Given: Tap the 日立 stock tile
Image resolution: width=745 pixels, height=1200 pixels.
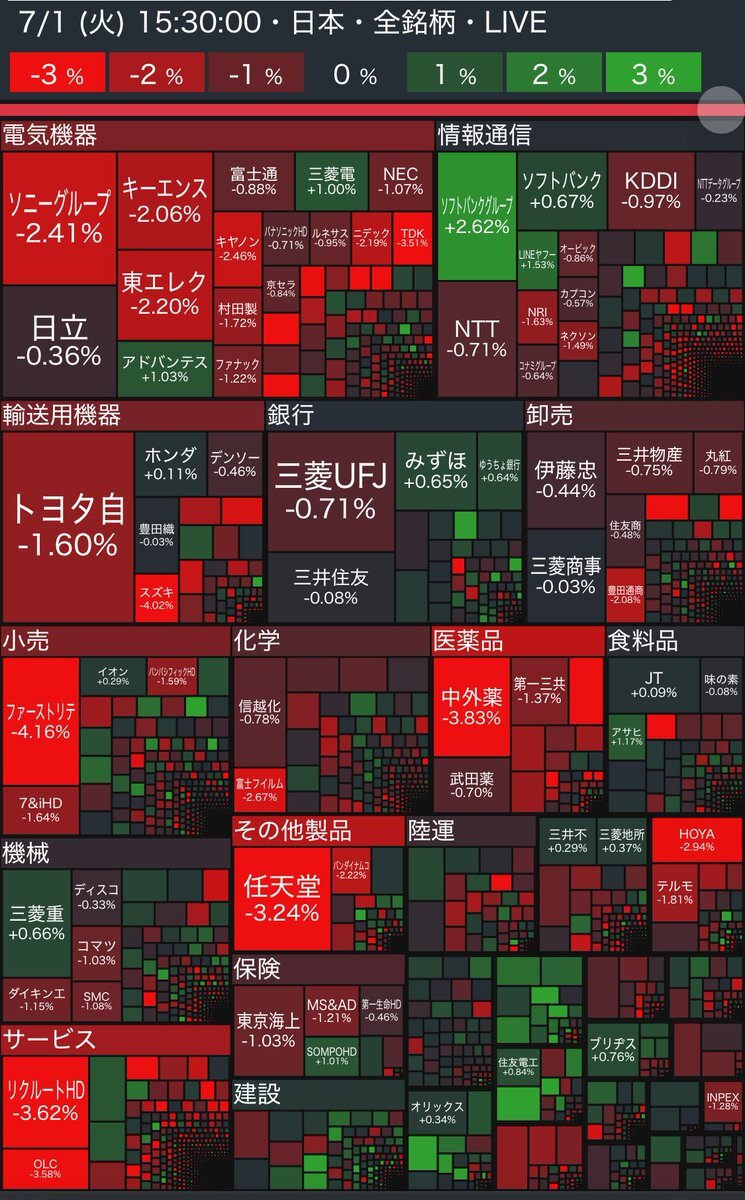Looking at the screenshot, I should 59,341.
